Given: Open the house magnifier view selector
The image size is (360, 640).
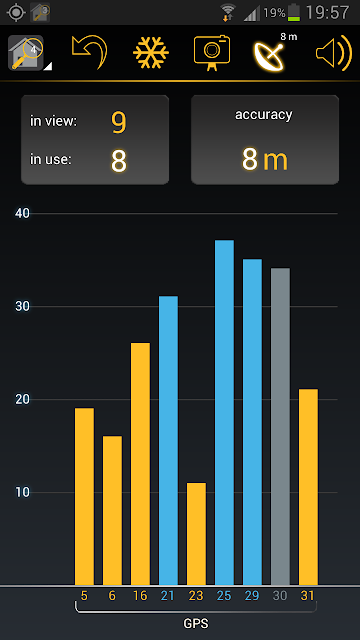Looking at the screenshot, I should coord(27,53).
